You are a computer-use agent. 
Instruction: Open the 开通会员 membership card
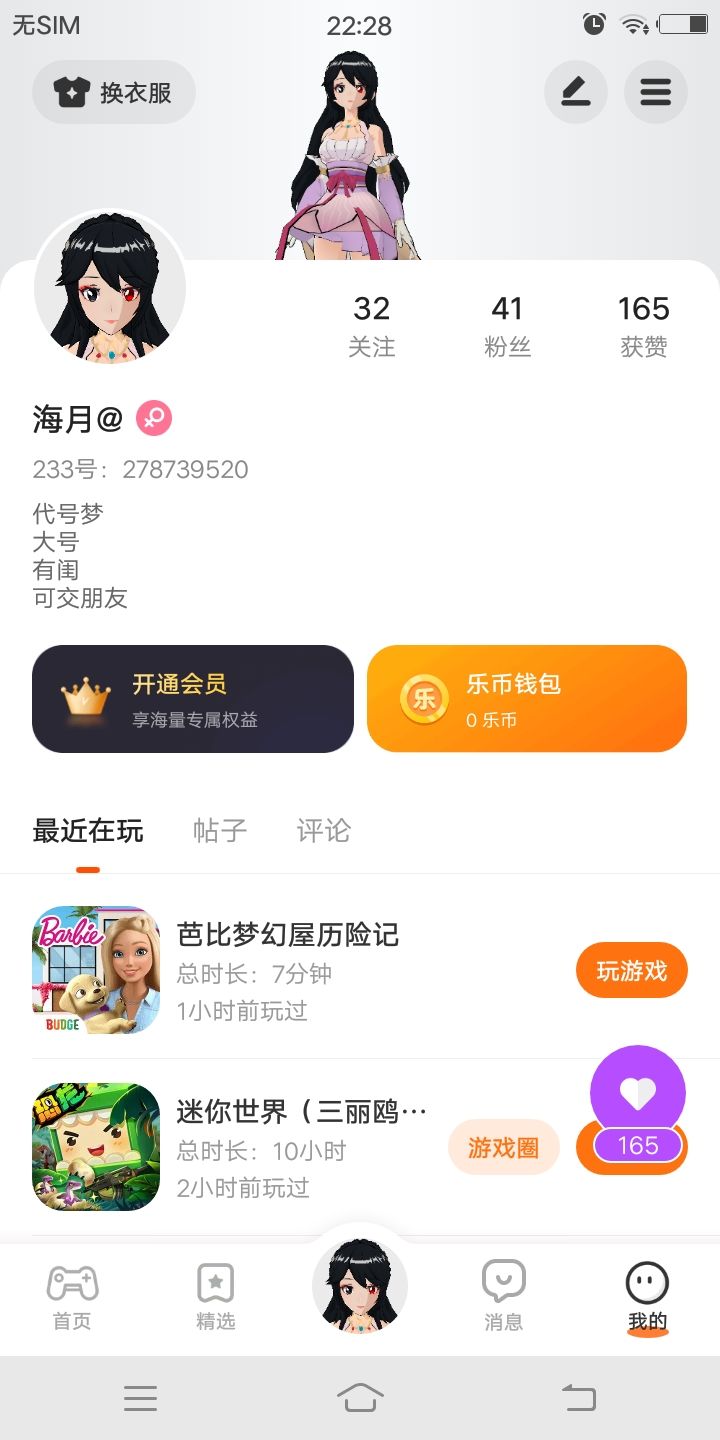click(193, 699)
